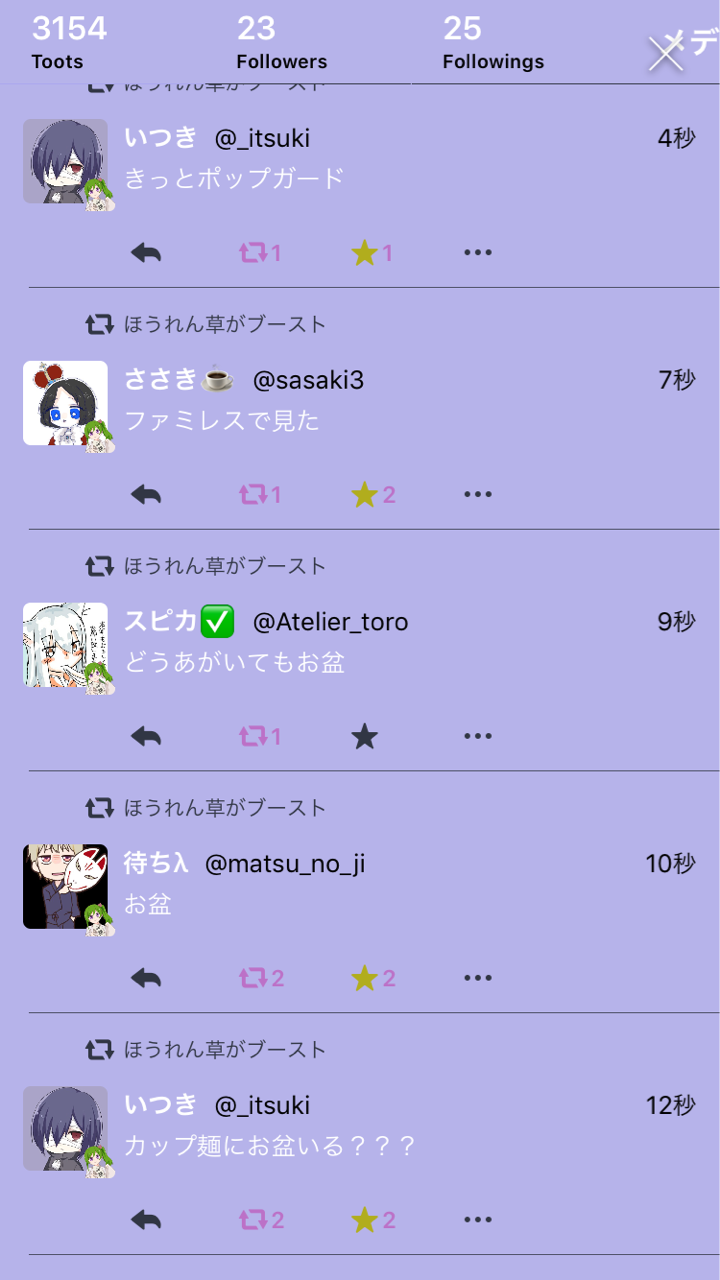Boost スピカ's どうあがいてもお盆 toot
720x1280 pixels.
[260, 737]
